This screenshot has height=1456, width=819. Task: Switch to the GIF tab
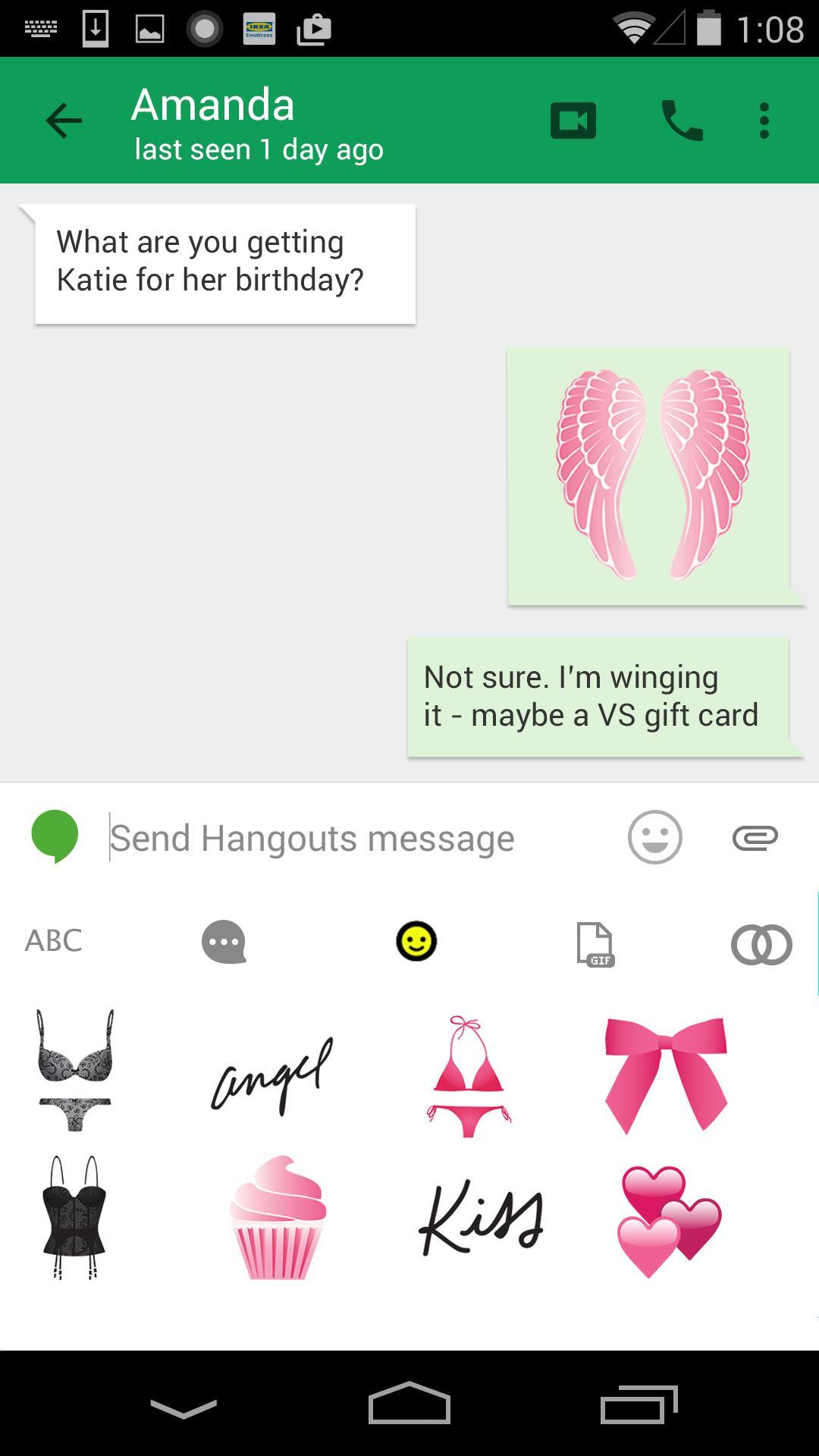click(595, 944)
